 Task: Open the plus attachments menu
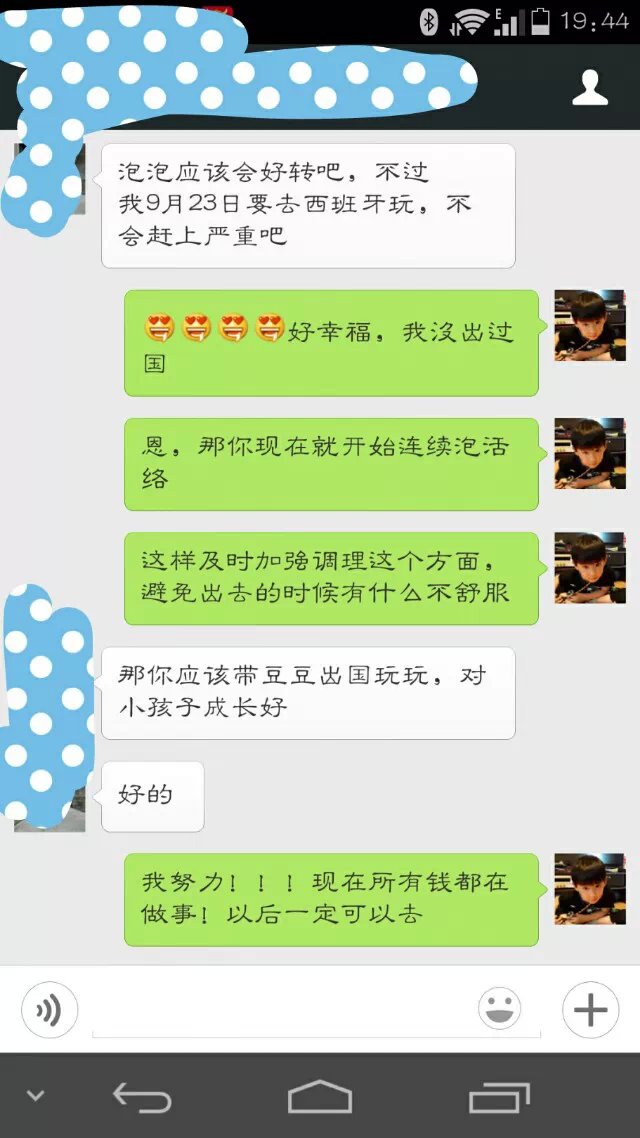click(x=590, y=1010)
